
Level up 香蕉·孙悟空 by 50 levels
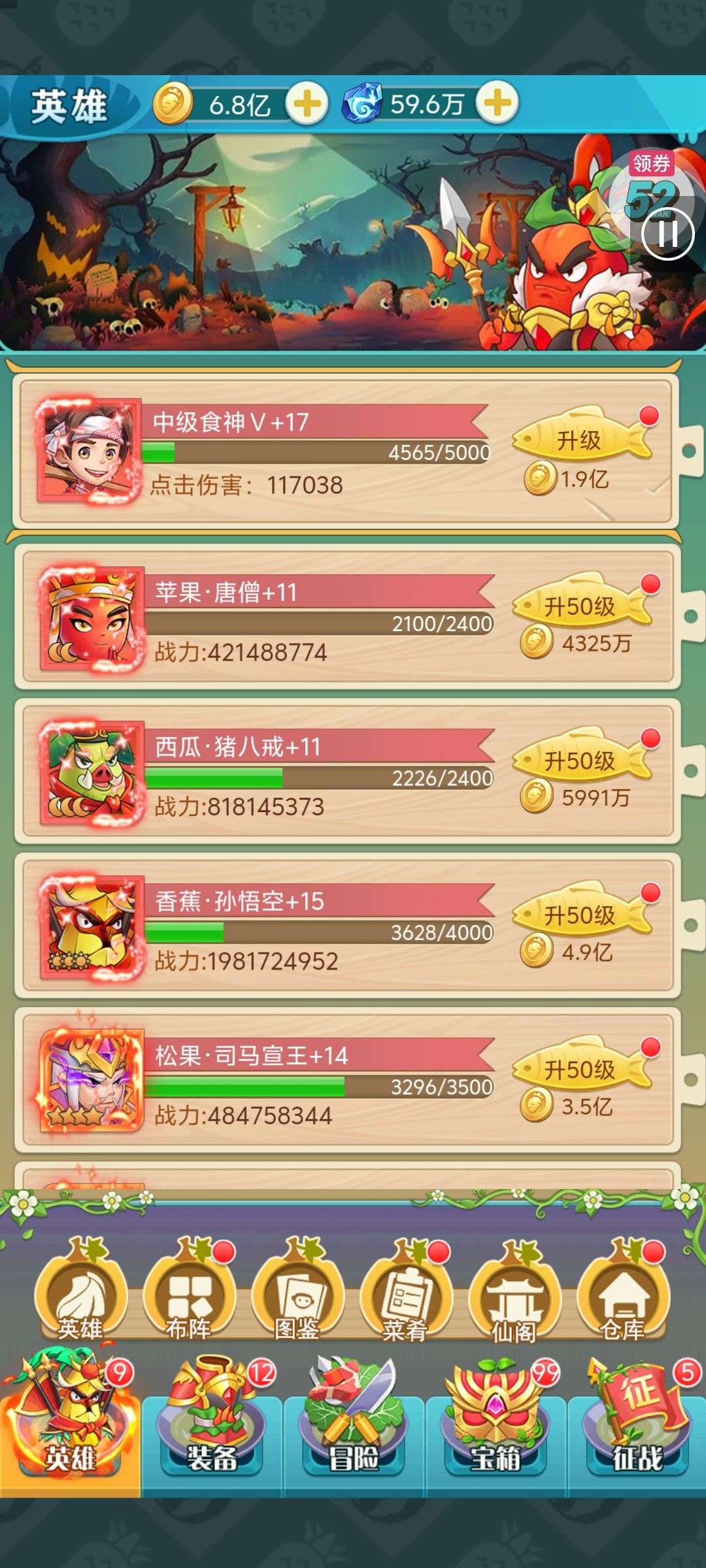580,915
